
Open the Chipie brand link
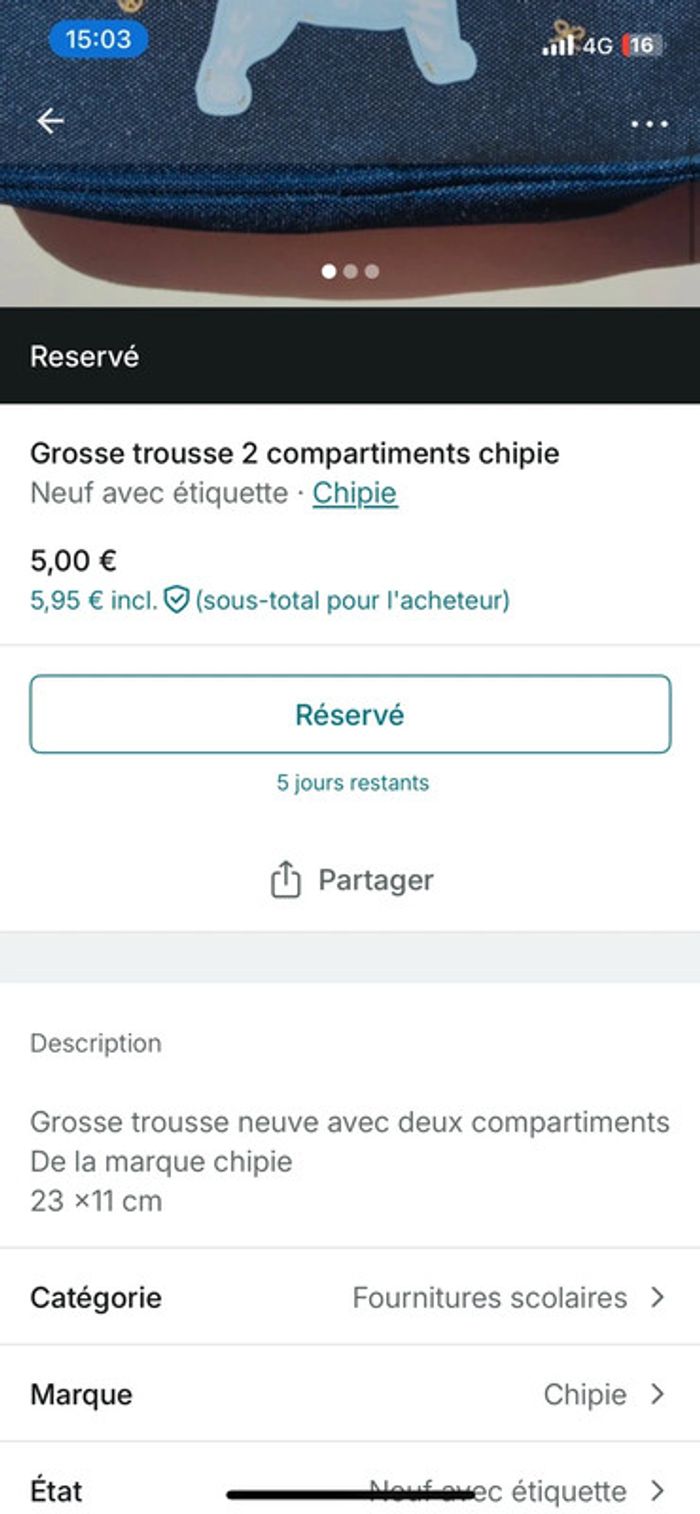[355, 493]
